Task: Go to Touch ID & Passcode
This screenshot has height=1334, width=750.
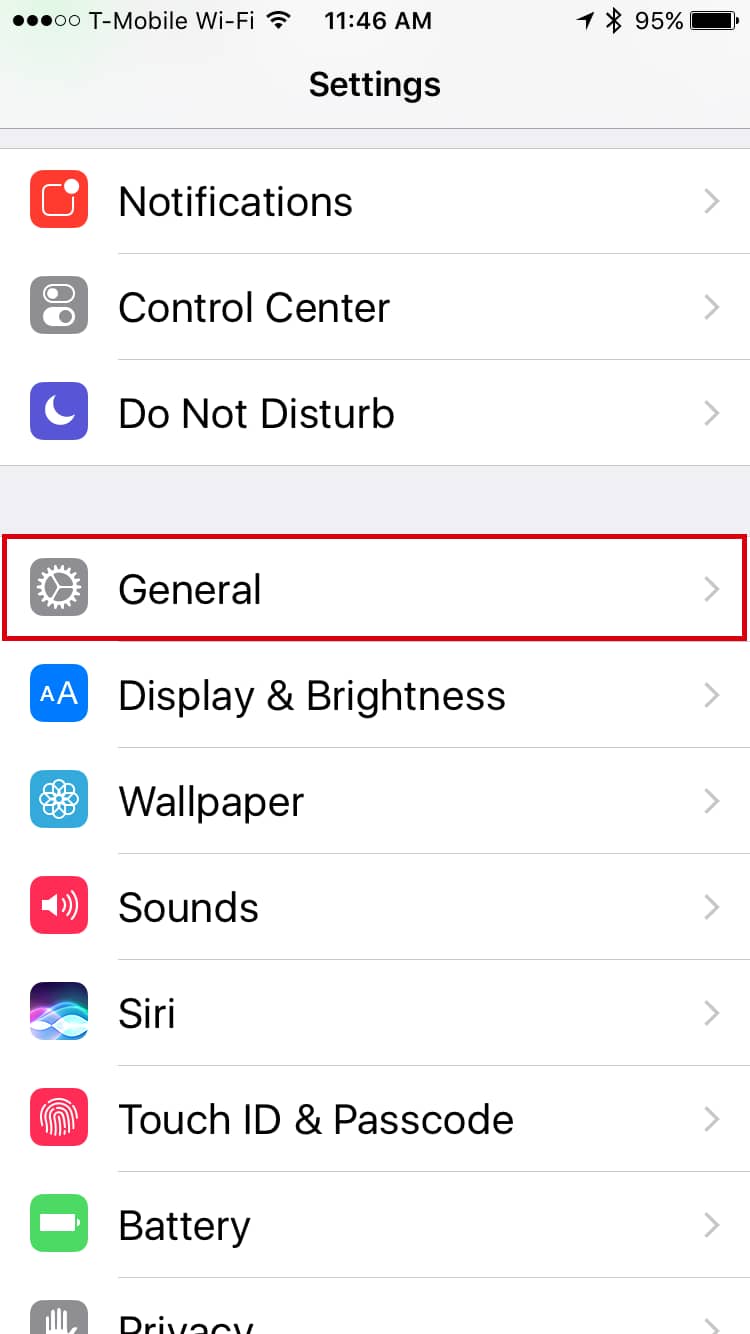Action: coord(375,1119)
